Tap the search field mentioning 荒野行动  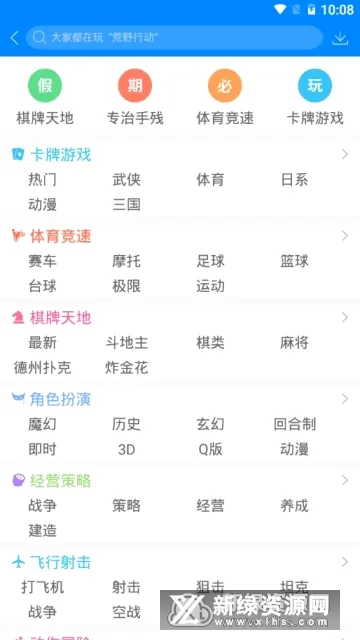[174, 38]
